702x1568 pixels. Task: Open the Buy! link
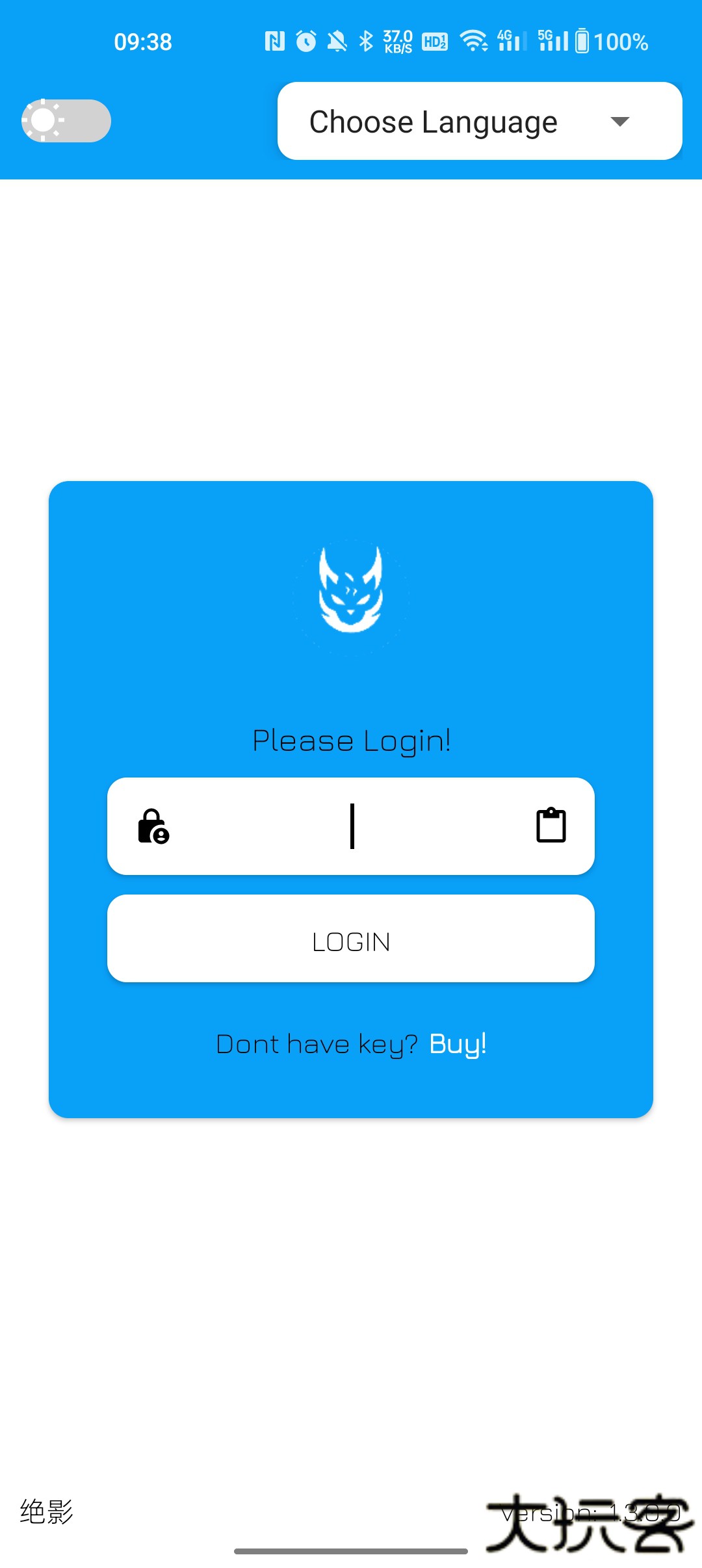click(458, 1044)
